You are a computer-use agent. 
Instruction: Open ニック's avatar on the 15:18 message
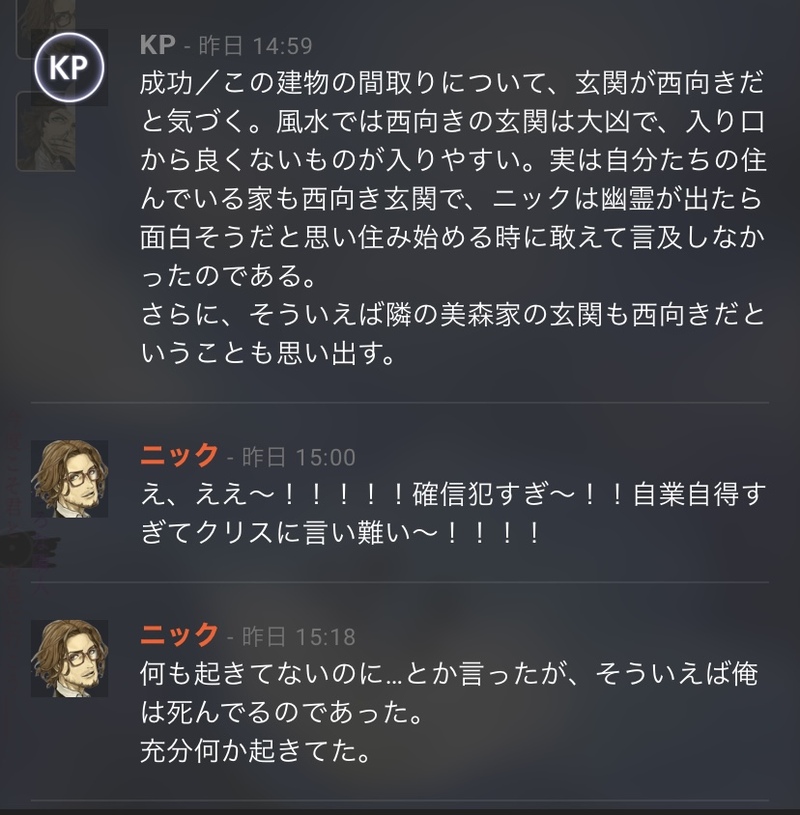70,658
